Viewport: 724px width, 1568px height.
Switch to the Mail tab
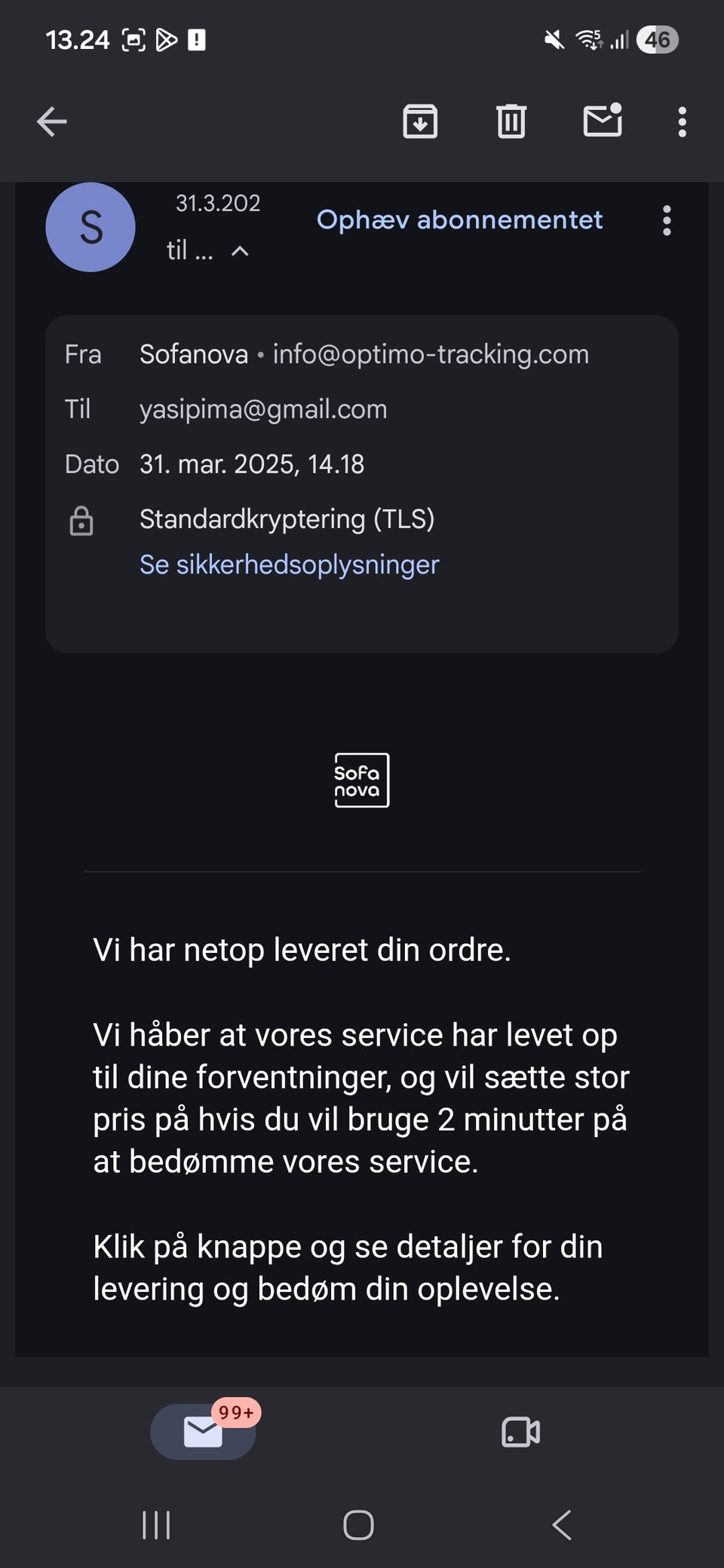[204, 1432]
